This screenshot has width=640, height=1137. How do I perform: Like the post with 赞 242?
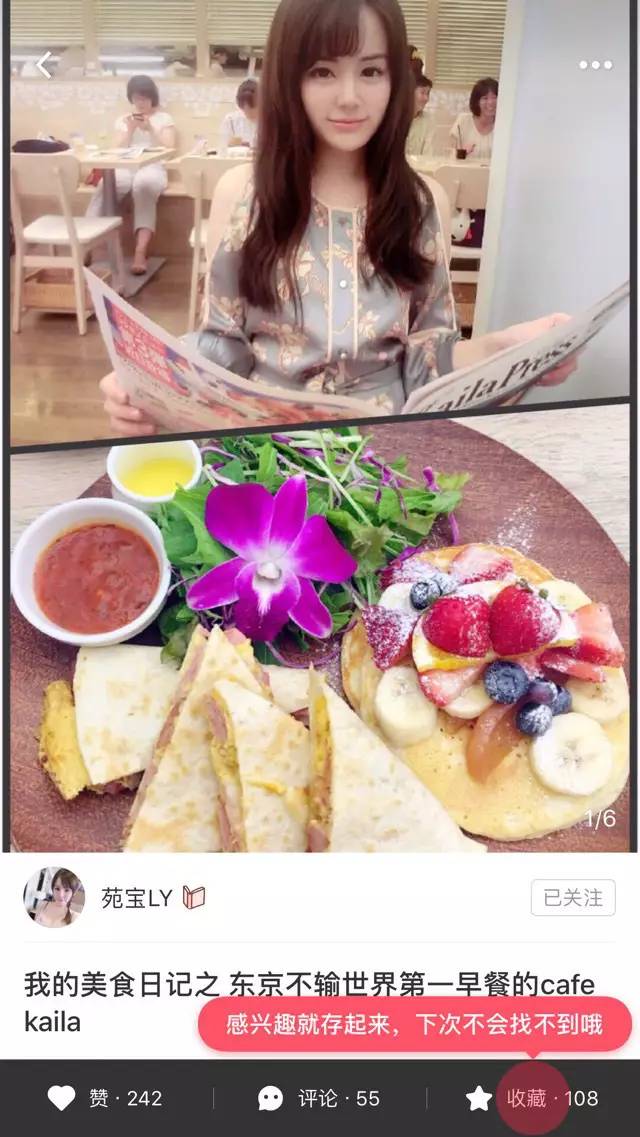(x=105, y=1098)
